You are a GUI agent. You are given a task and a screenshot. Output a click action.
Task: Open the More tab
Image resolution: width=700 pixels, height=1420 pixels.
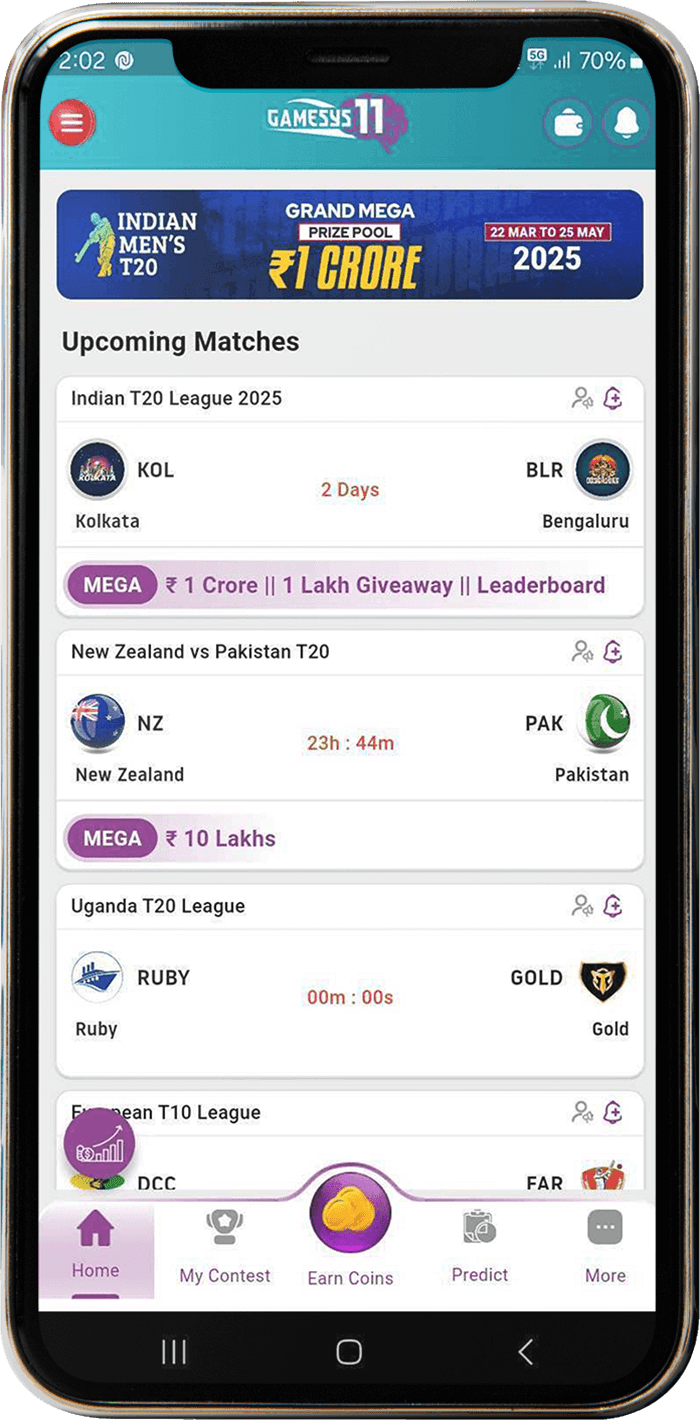tap(605, 1248)
